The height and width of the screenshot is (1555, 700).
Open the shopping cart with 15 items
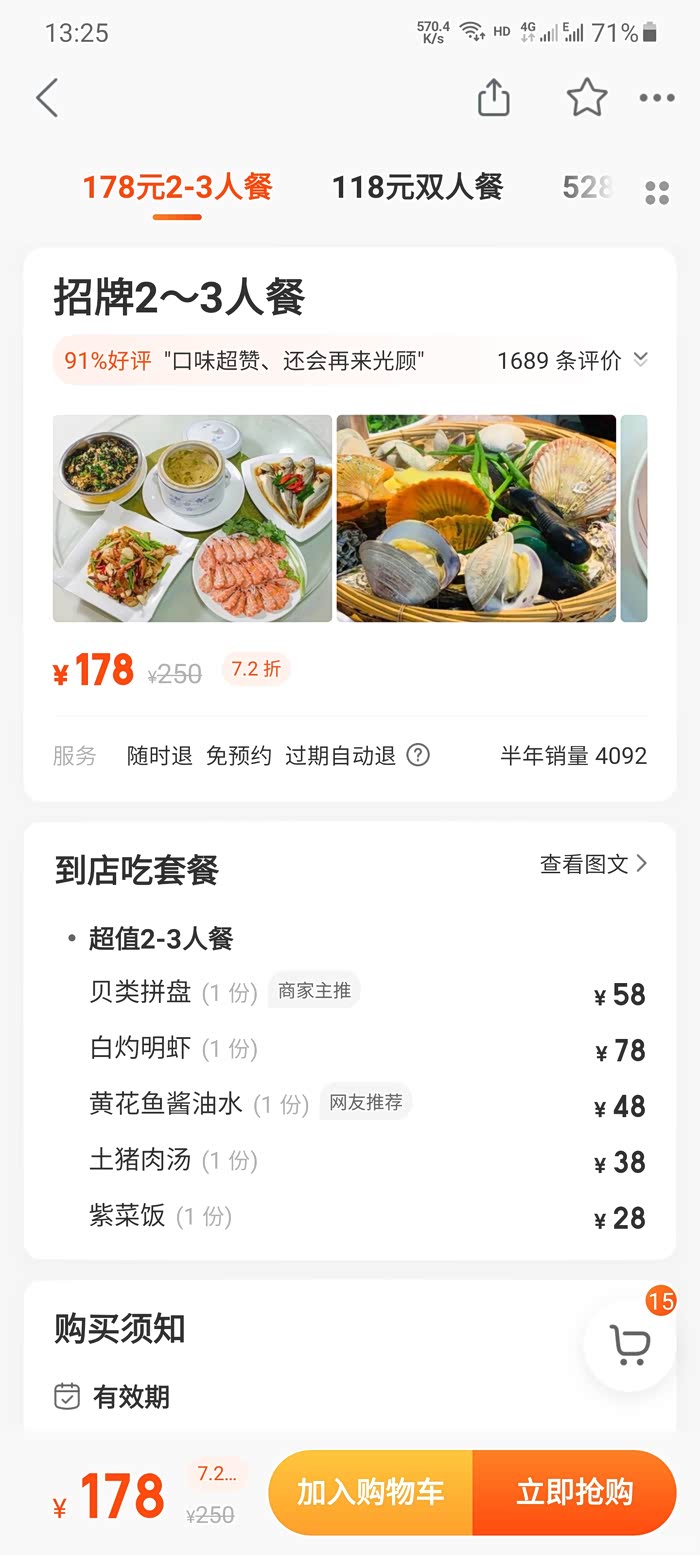630,1345
